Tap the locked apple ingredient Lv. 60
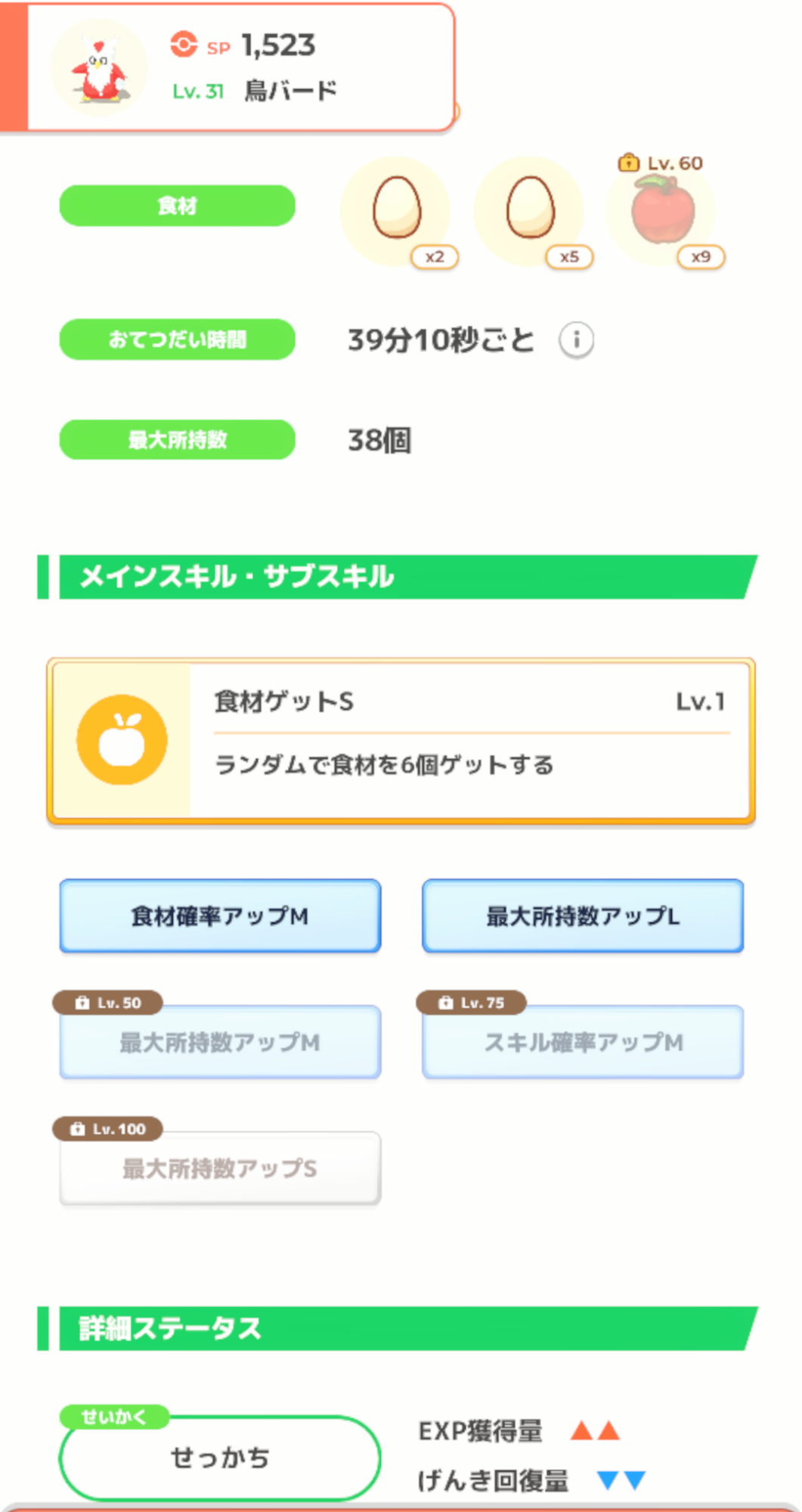This screenshot has width=802, height=1512. (663, 211)
